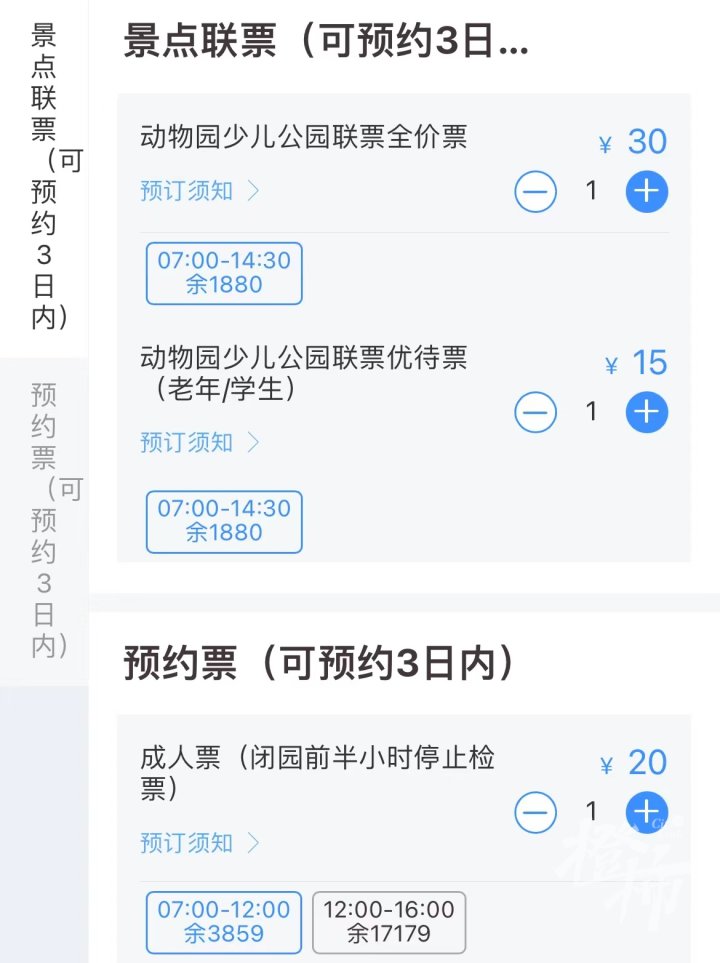Viewport: 720px width, 963px height.
Task: Tap the plus icon for 动物园少儿公园联票全价票
Action: click(646, 191)
